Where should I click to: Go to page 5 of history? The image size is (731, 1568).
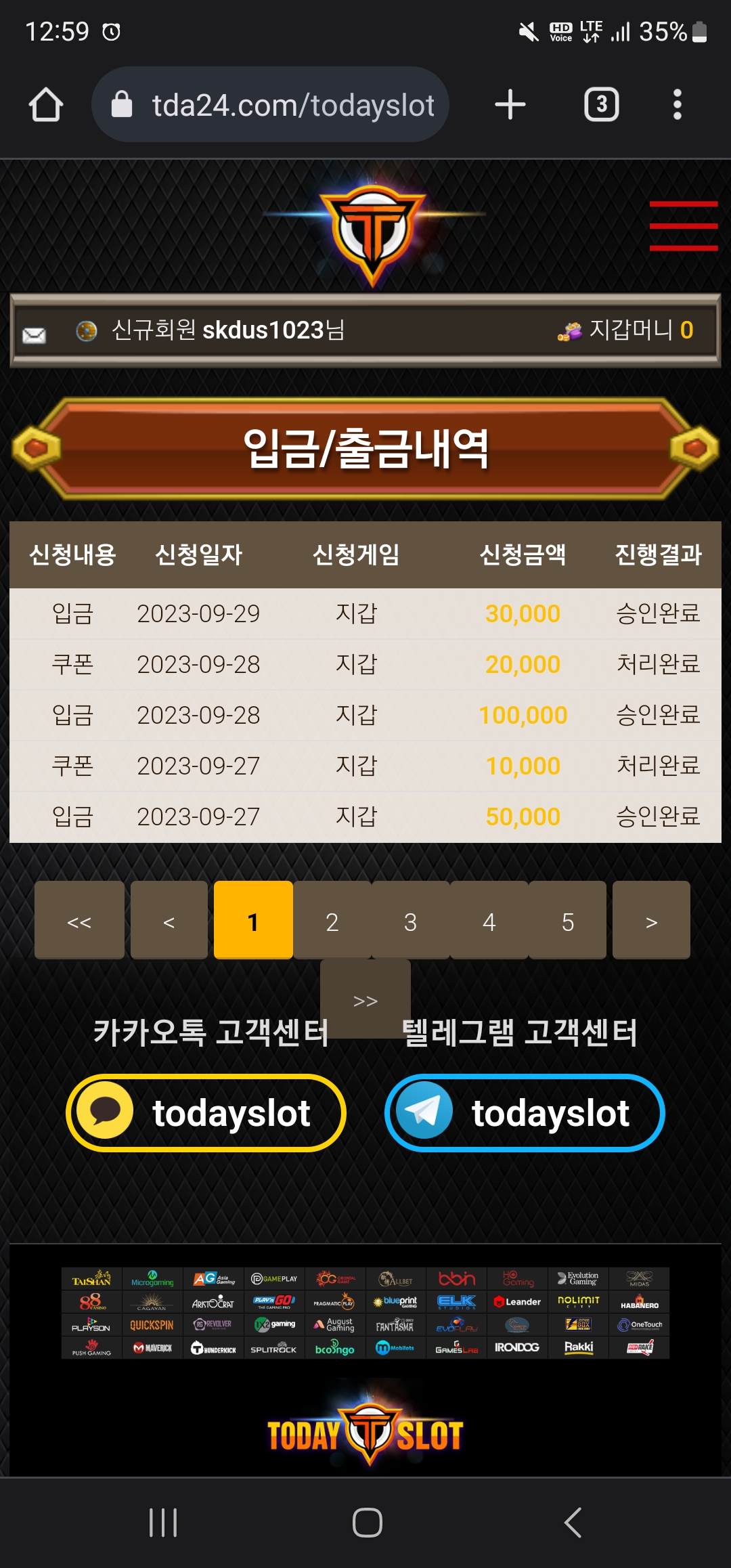pyautogui.click(x=567, y=921)
